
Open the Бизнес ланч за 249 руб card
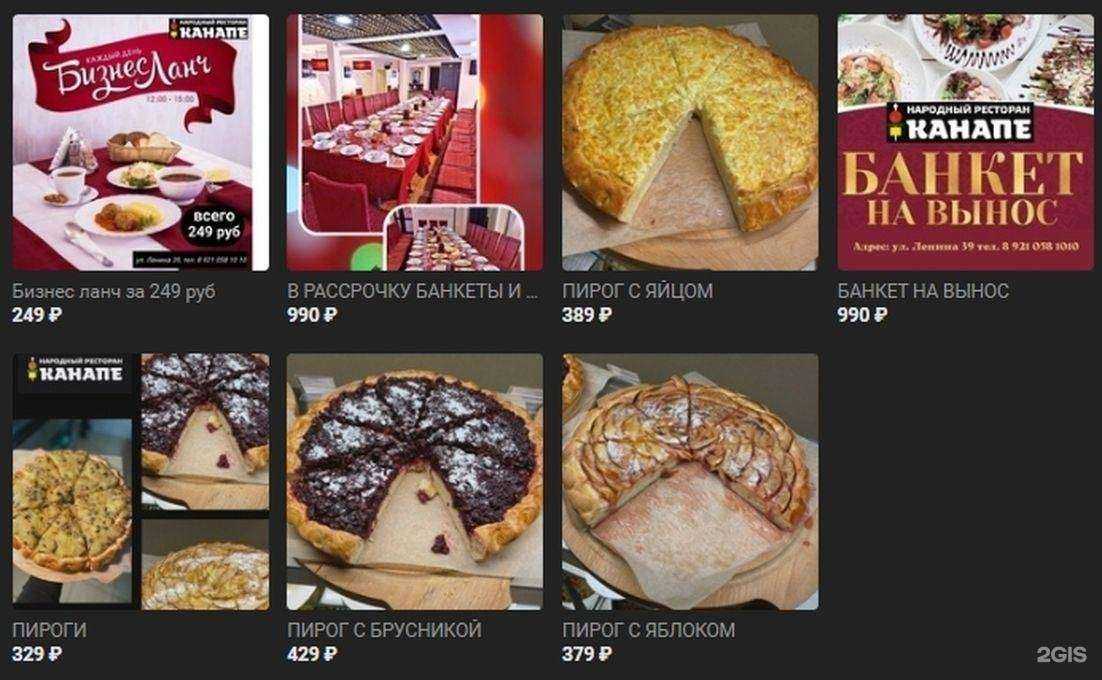pos(140,142)
